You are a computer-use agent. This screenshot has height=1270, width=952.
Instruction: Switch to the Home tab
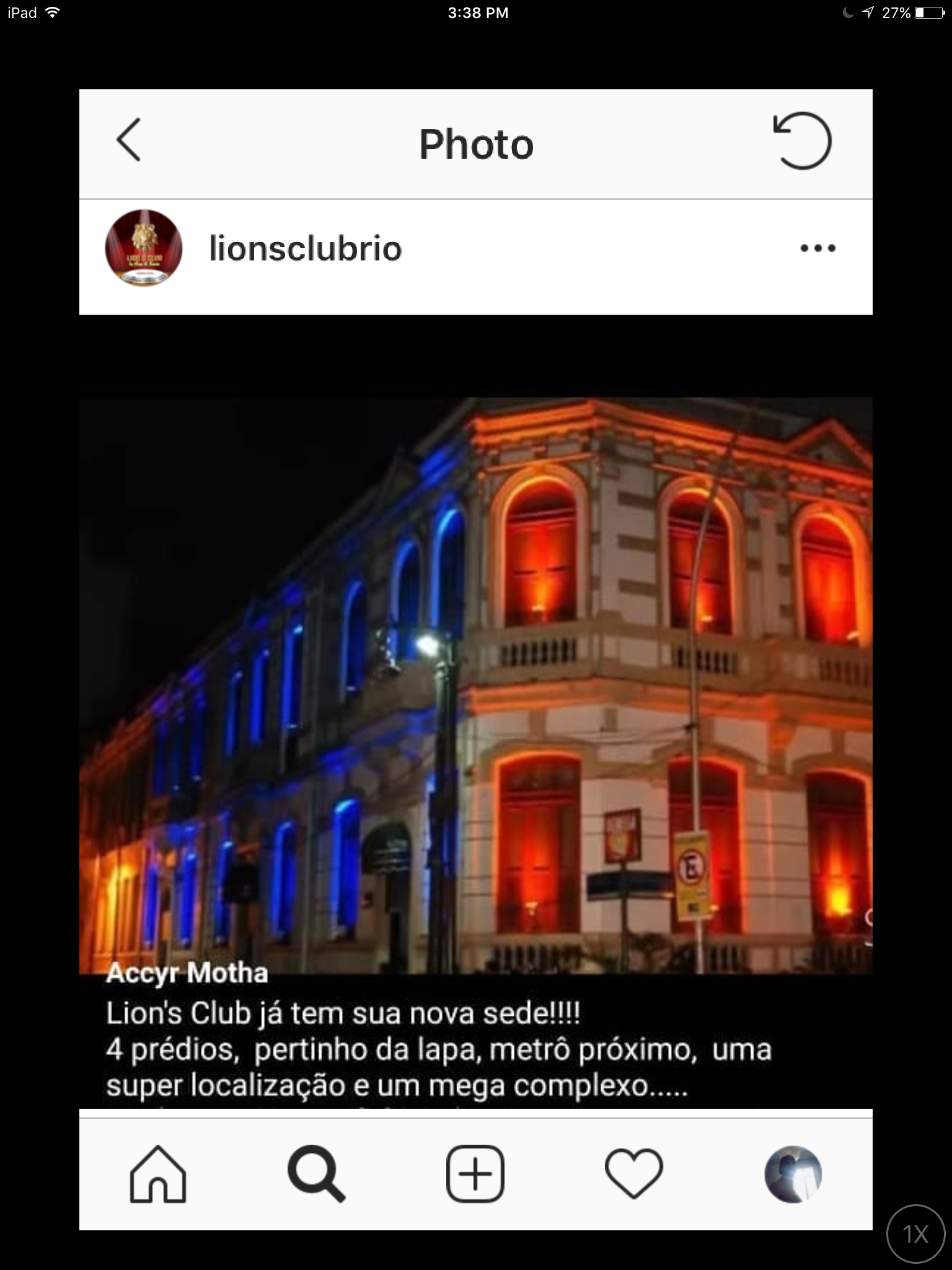(158, 1174)
